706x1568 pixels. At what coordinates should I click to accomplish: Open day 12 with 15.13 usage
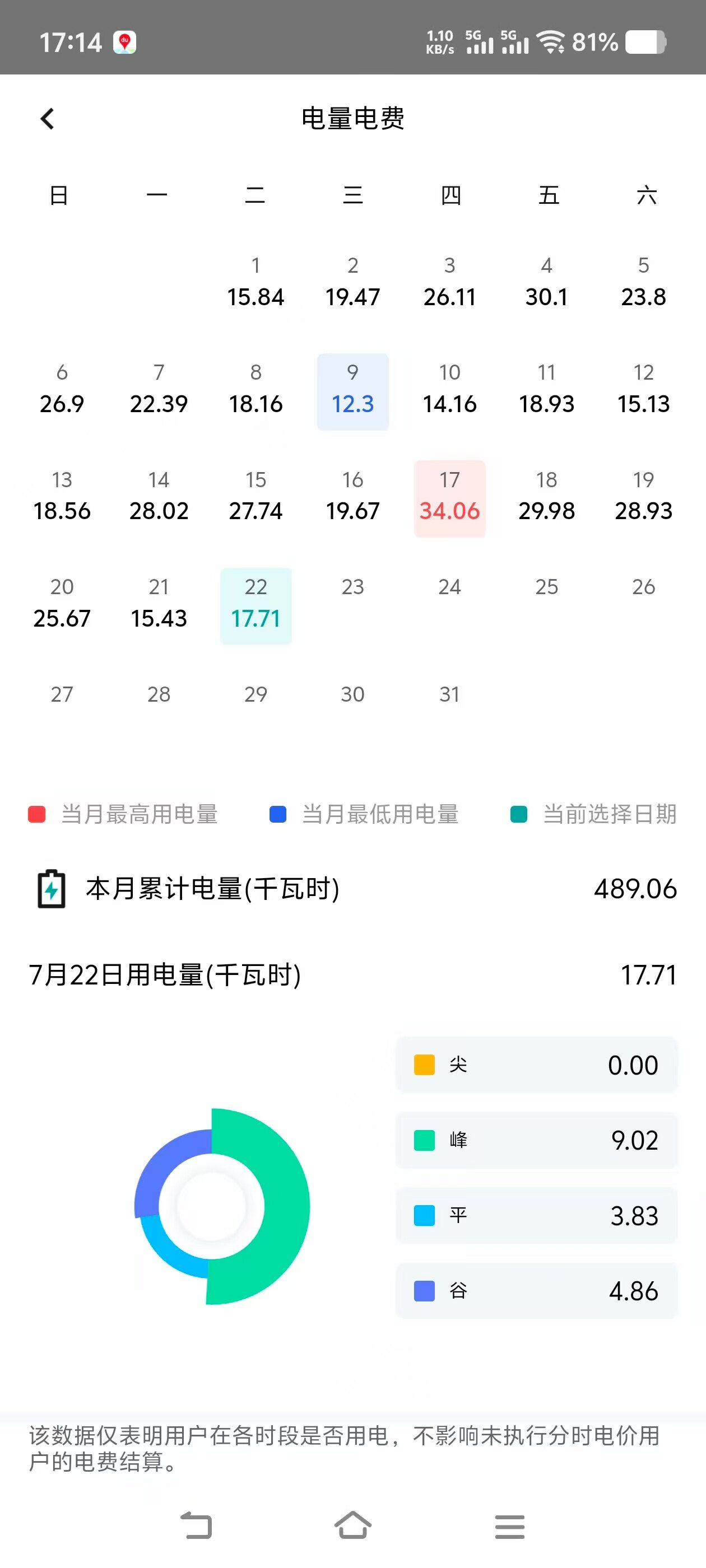[643, 390]
